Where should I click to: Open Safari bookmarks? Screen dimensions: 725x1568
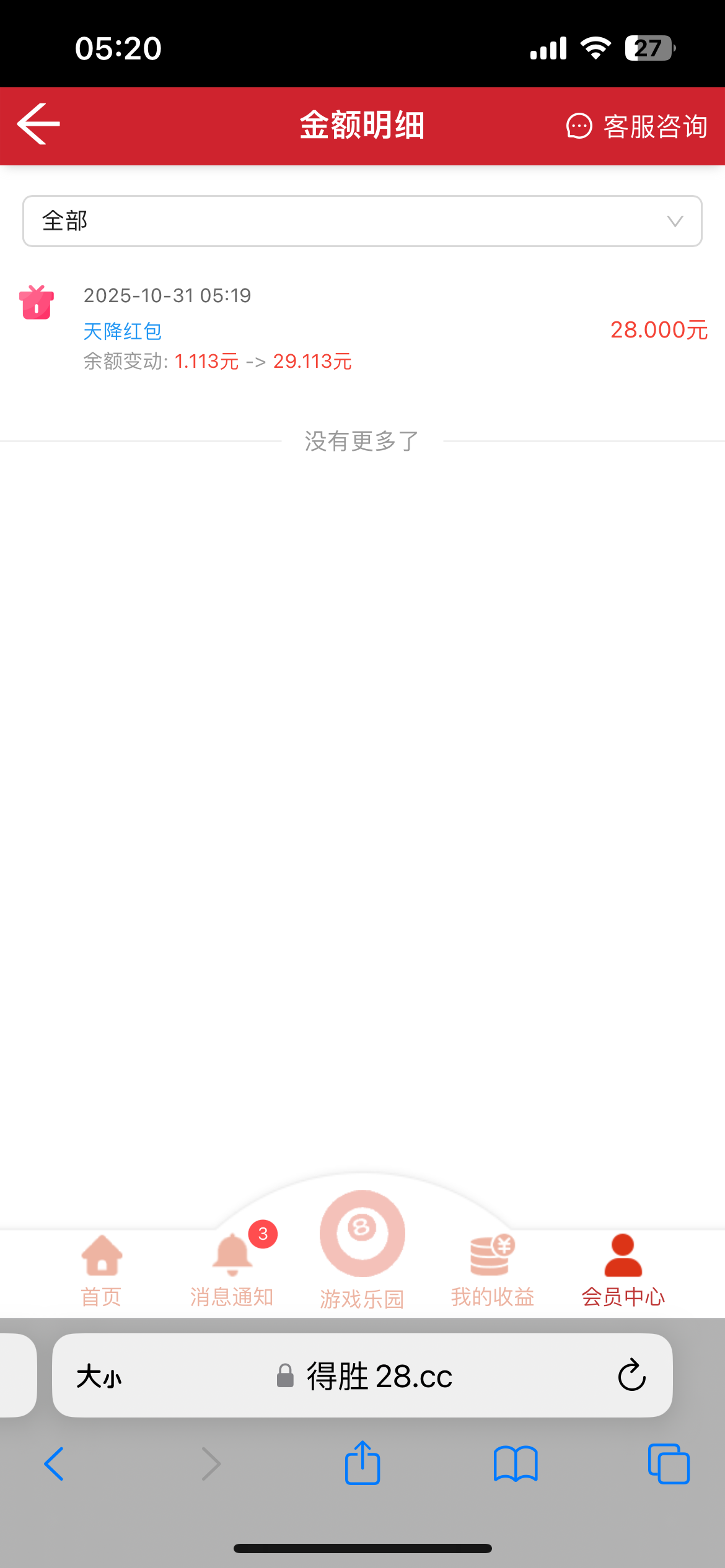pyautogui.click(x=516, y=1464)
